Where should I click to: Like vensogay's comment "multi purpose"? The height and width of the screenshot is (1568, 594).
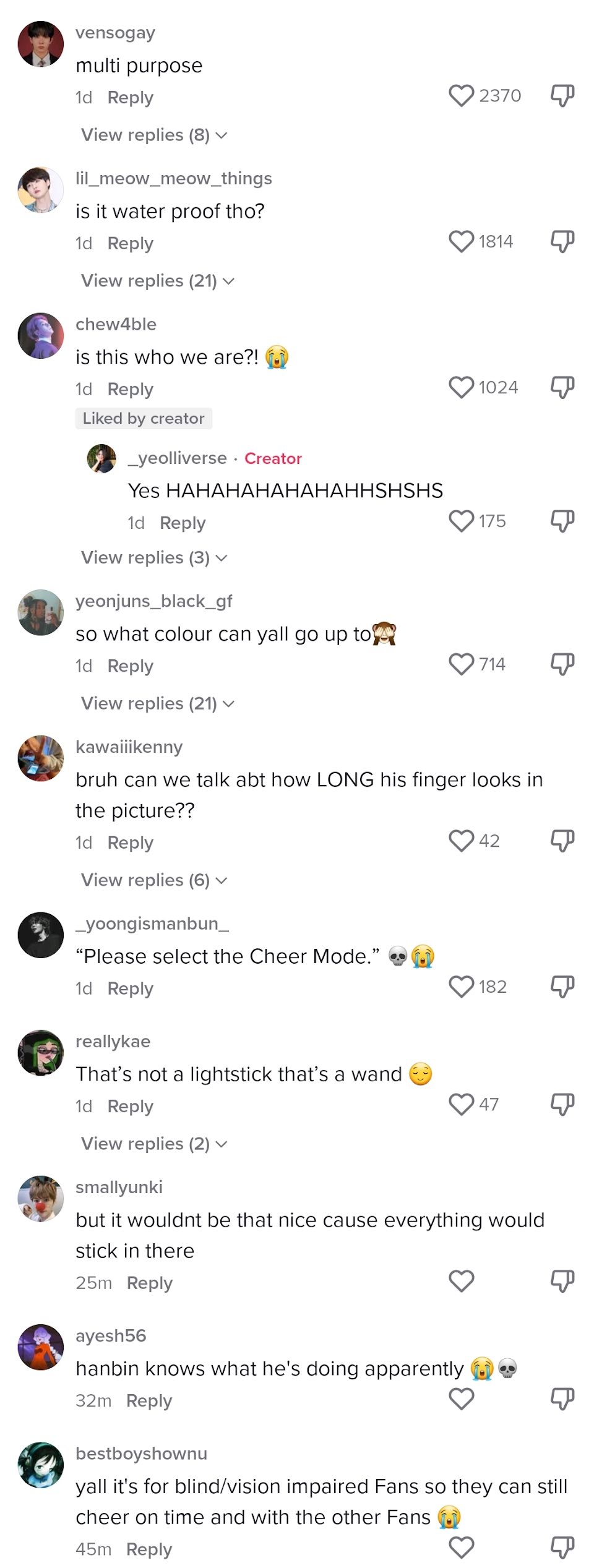tap(461, 96)
